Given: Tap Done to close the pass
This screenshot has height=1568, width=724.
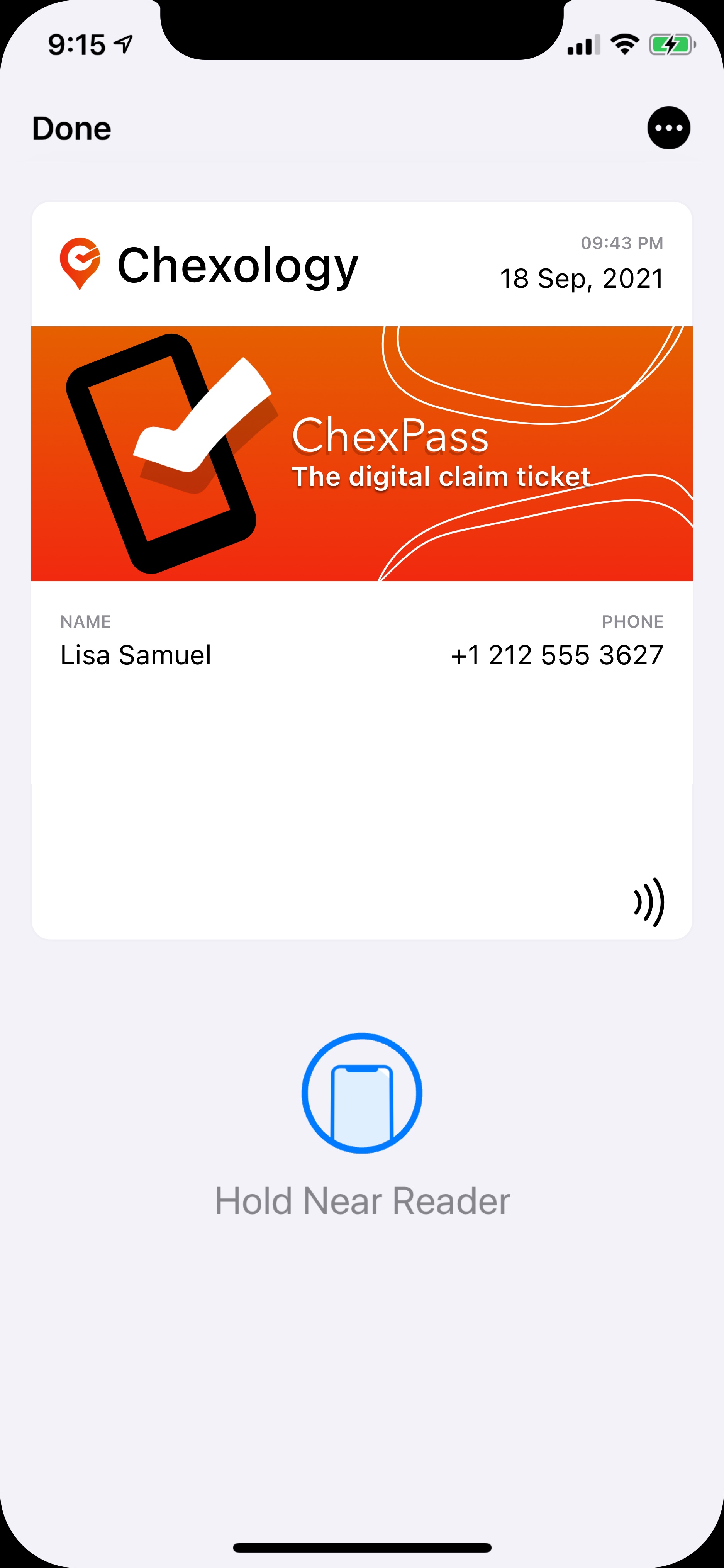Looking at the screenshot, I should [x=71, y=129].
